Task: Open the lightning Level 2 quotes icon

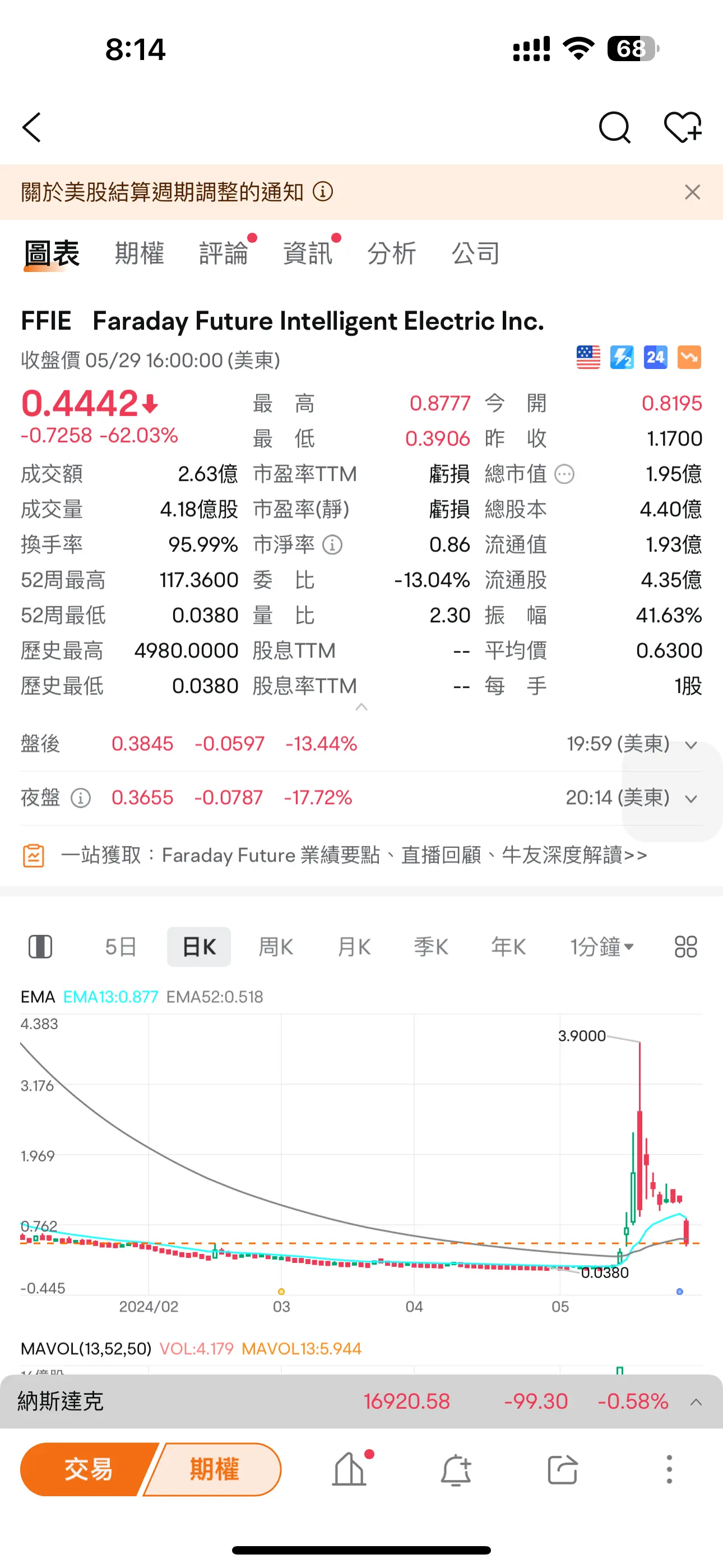Action: pyautogui.click(x=621, y=357)
